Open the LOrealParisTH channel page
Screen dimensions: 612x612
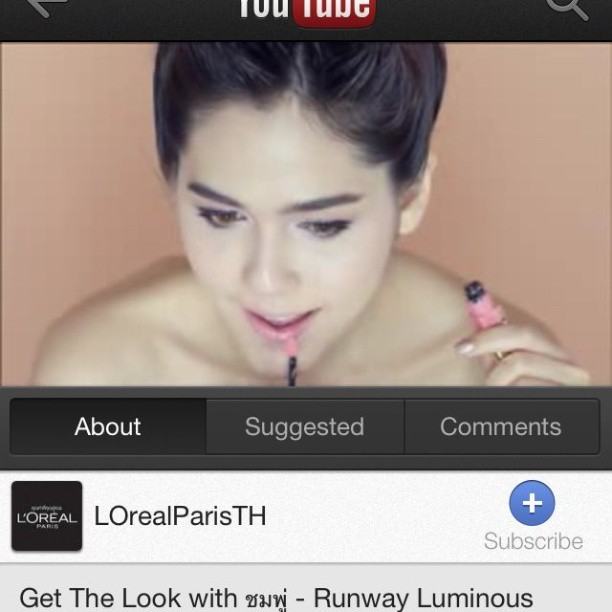[180, 516]
